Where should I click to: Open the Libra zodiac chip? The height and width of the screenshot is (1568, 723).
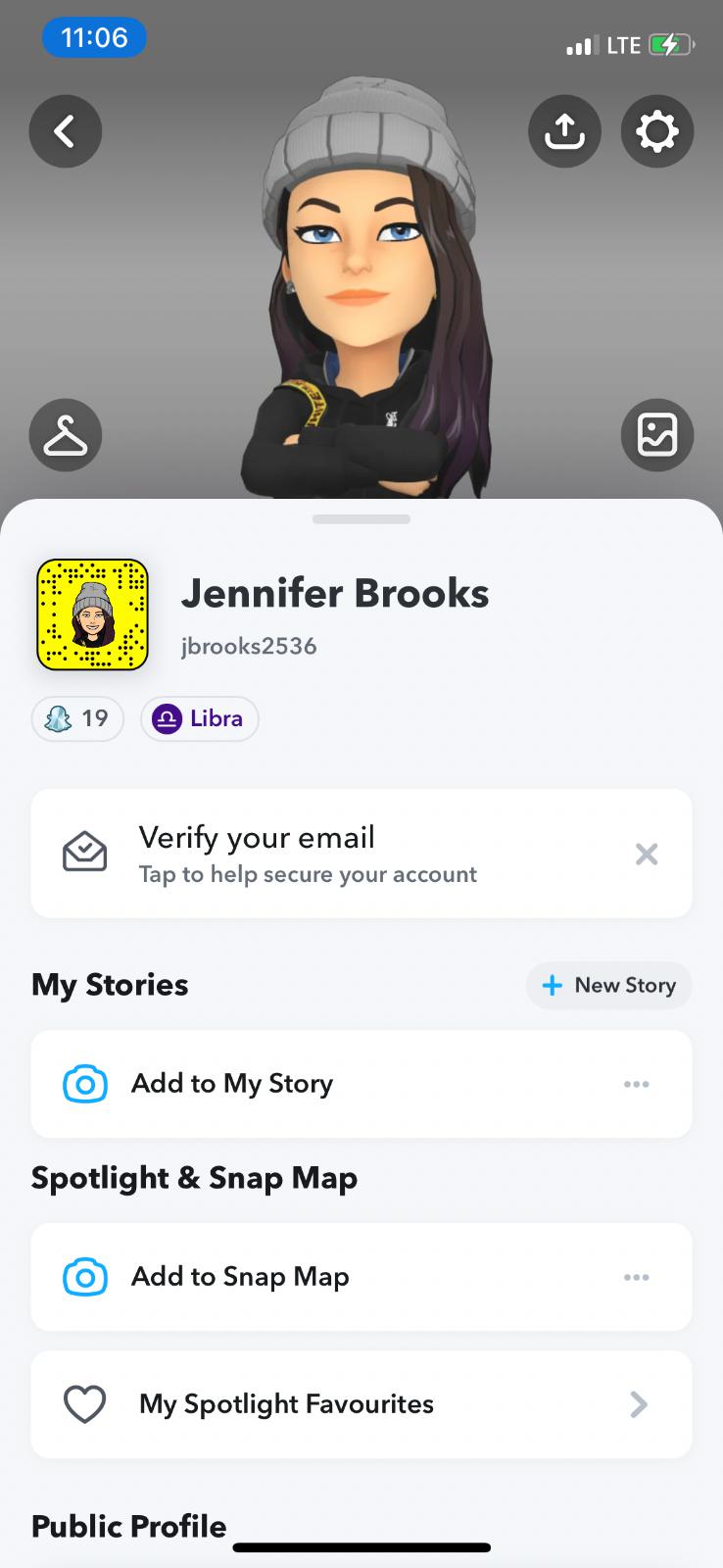(x=200, y=718)
